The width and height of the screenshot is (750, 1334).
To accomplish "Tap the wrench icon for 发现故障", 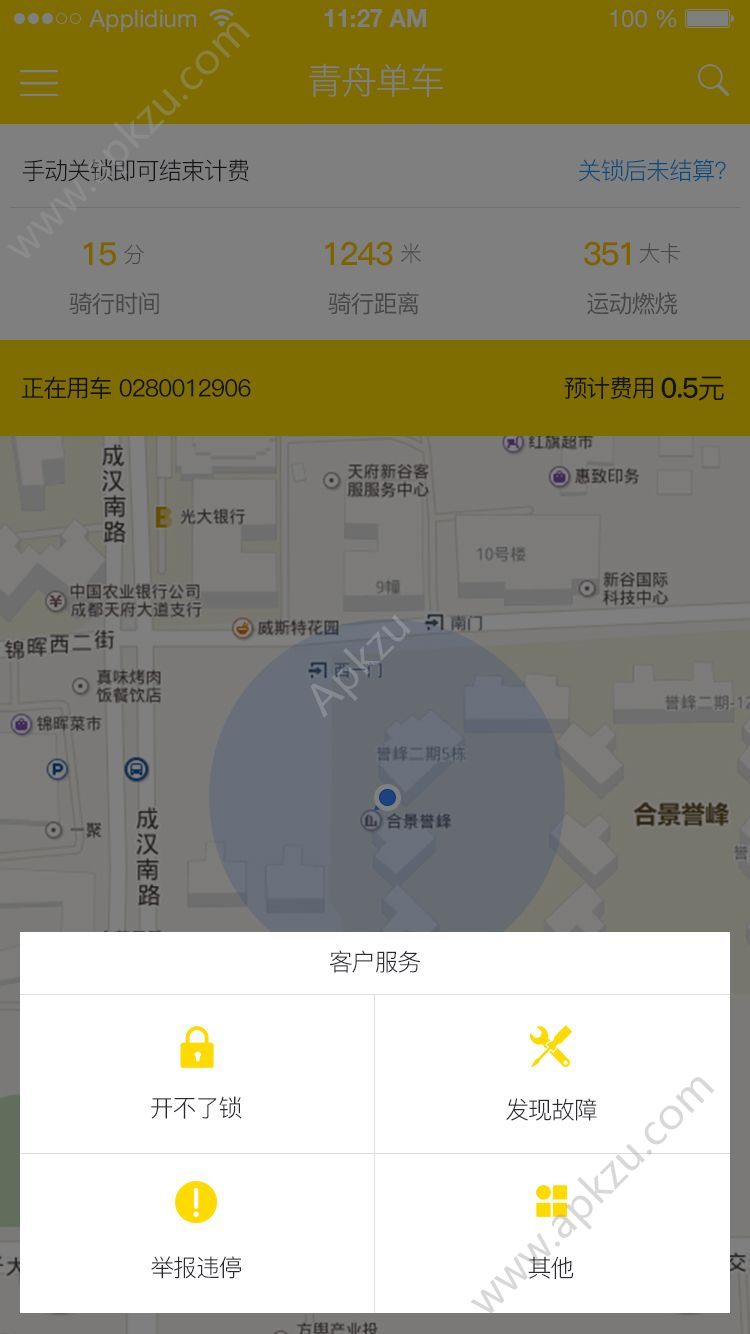I will pyautogui.click(x=553, y=1046).
